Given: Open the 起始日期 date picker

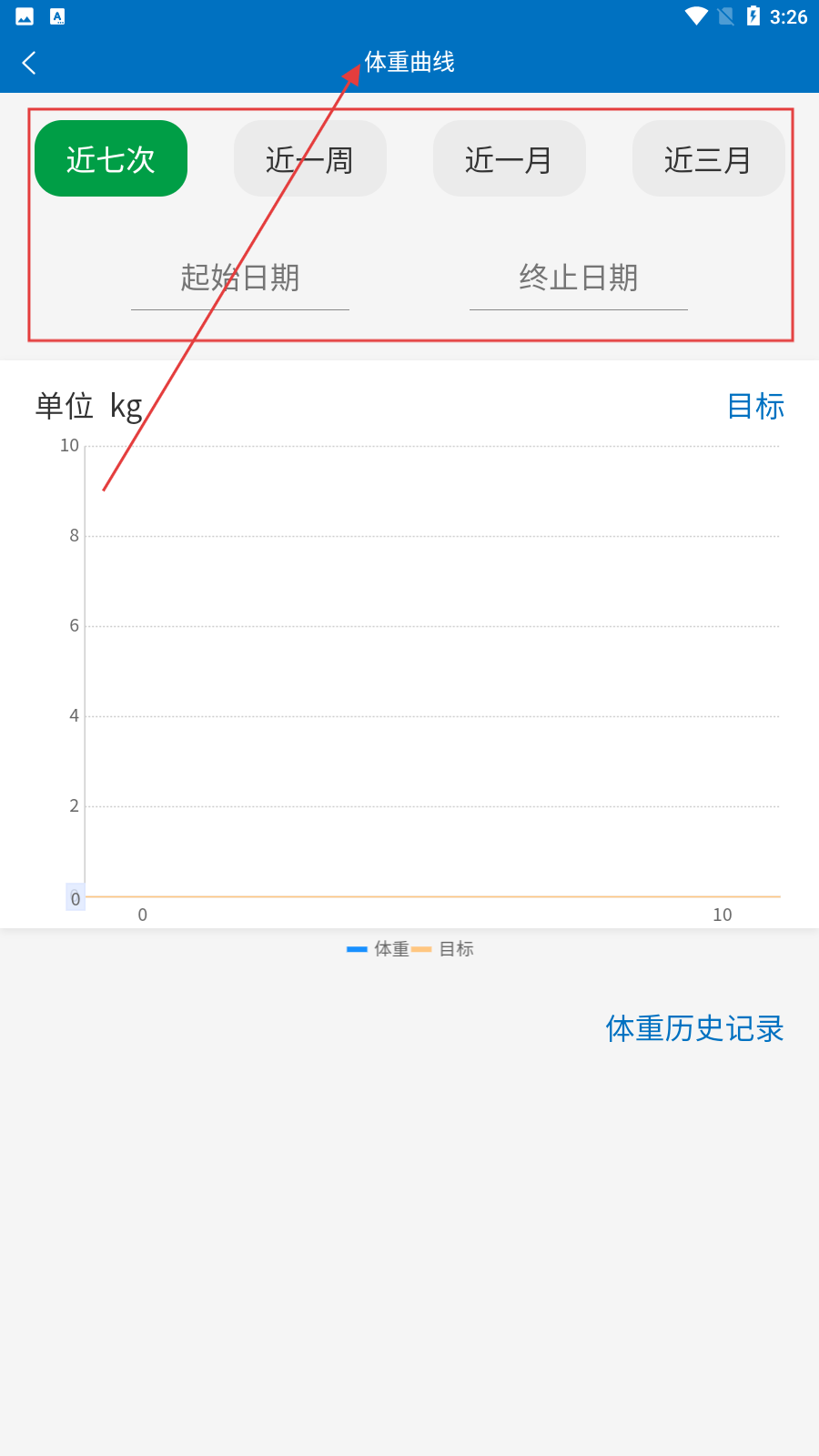Looking at the screenshot, I should [x=240, y=278].
